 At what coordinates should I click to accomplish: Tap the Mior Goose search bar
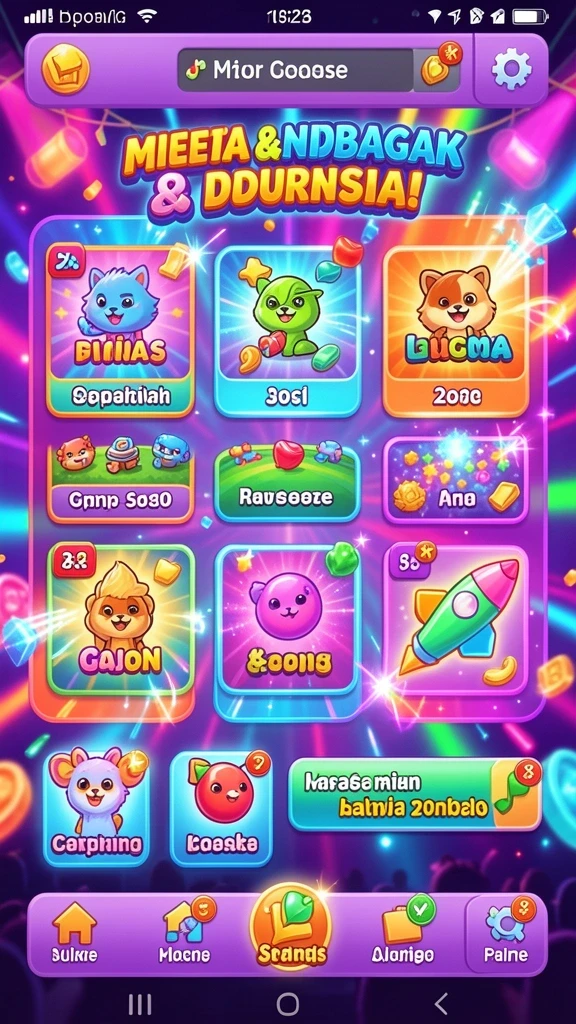tap(319, 70)
